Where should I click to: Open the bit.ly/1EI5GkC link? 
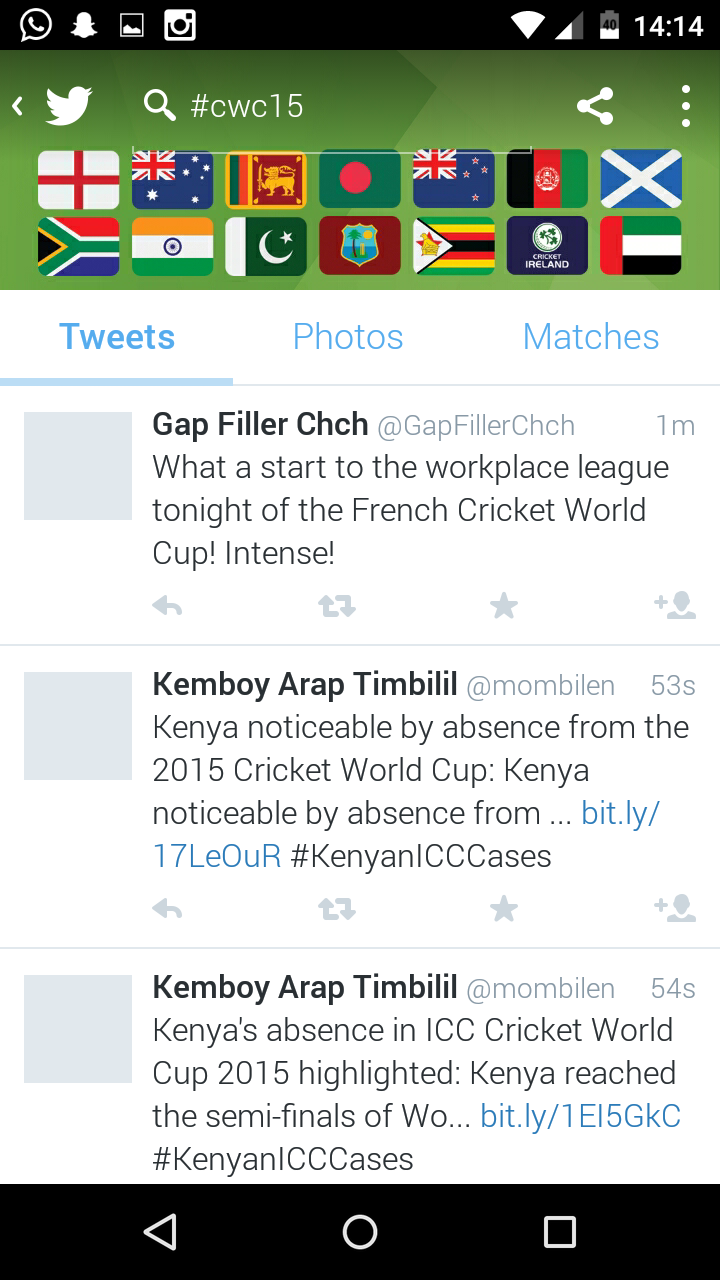[581, 1116]
